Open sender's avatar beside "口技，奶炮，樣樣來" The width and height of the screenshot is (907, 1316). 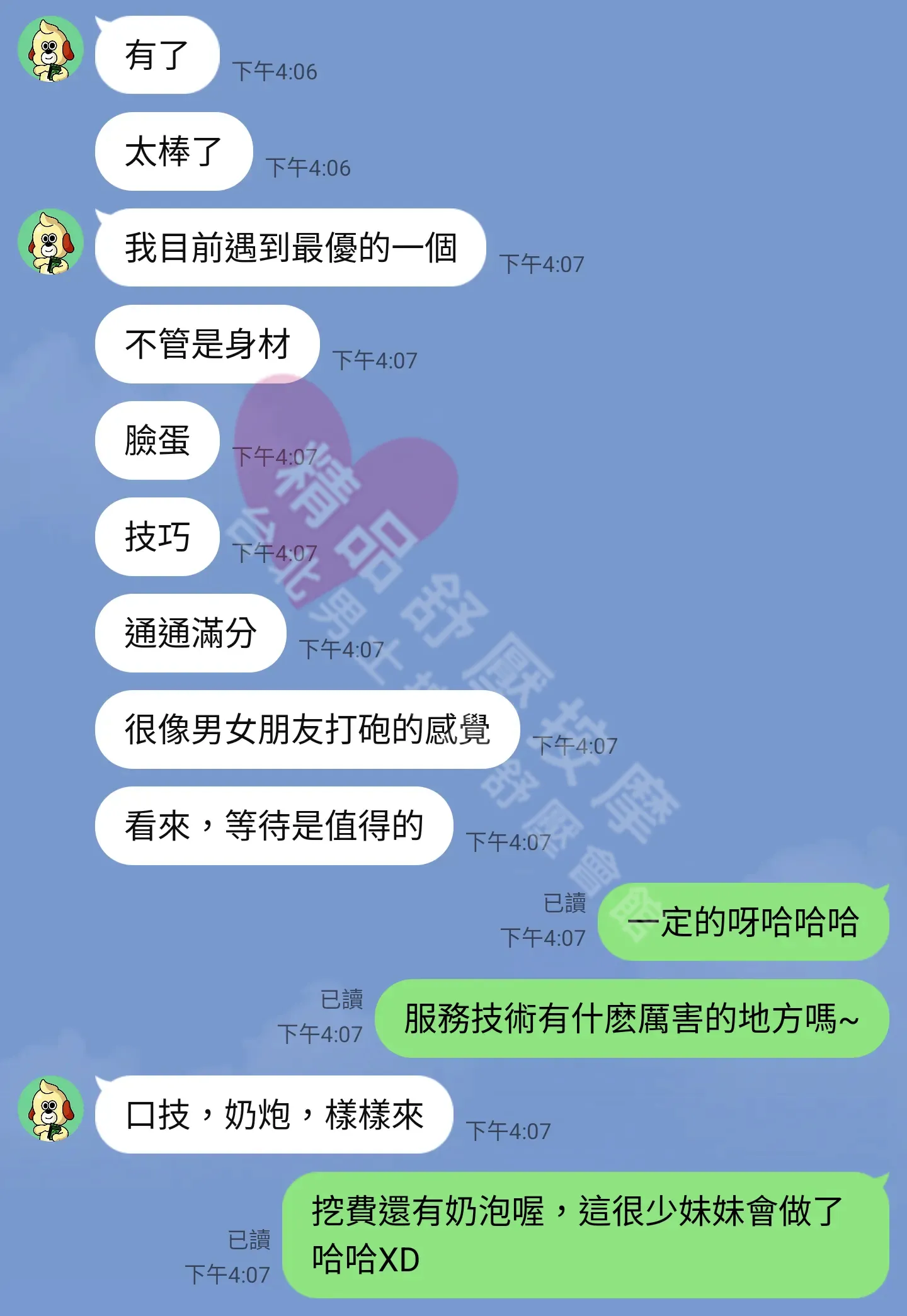50,1109
